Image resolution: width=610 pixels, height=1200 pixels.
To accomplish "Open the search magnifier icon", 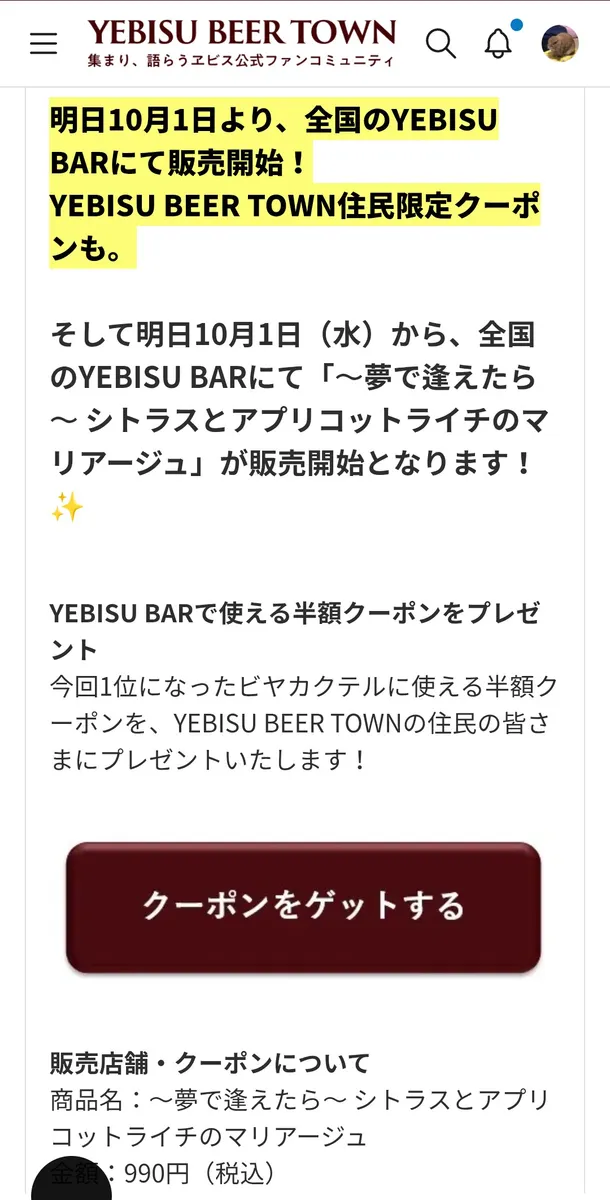I will pos(440,44).
